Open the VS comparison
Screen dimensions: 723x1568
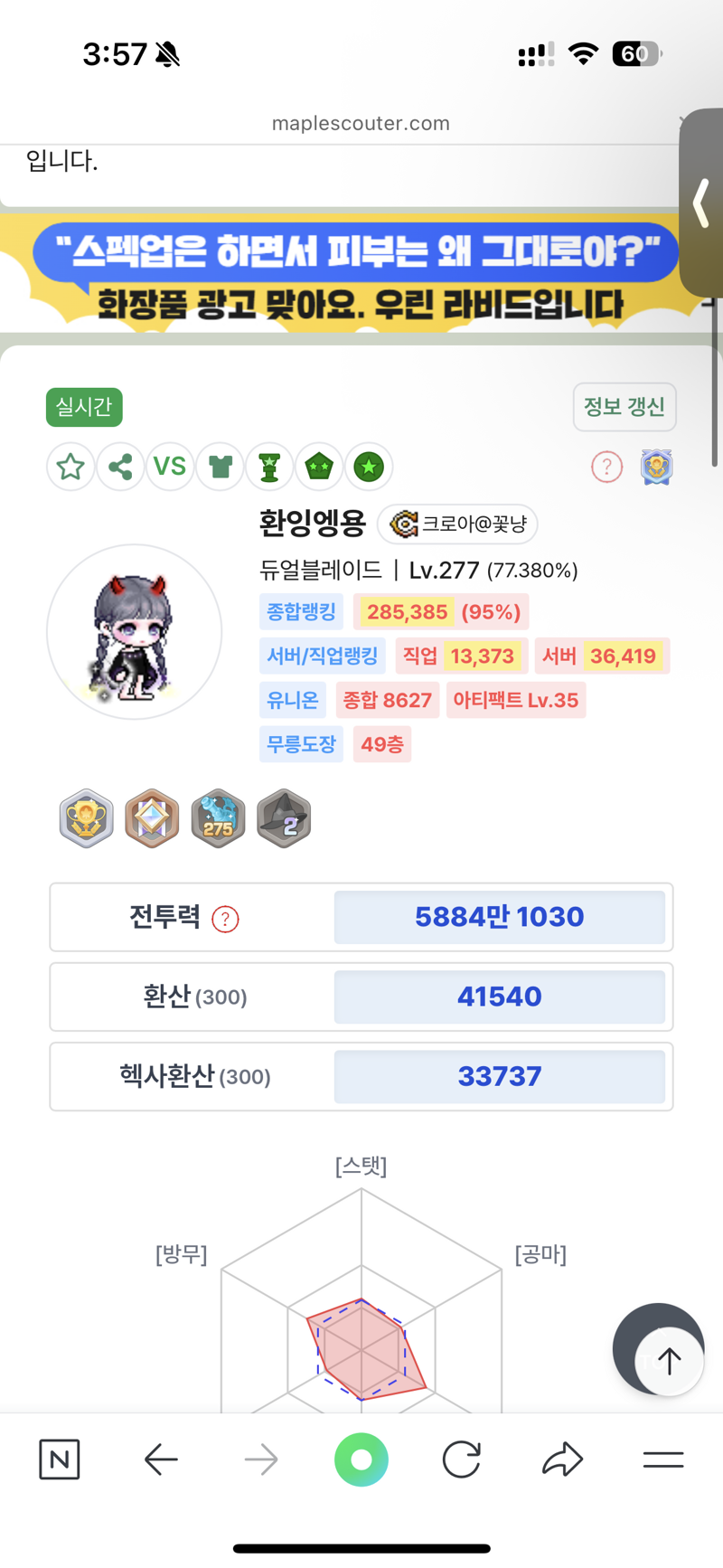pos(170,467)
